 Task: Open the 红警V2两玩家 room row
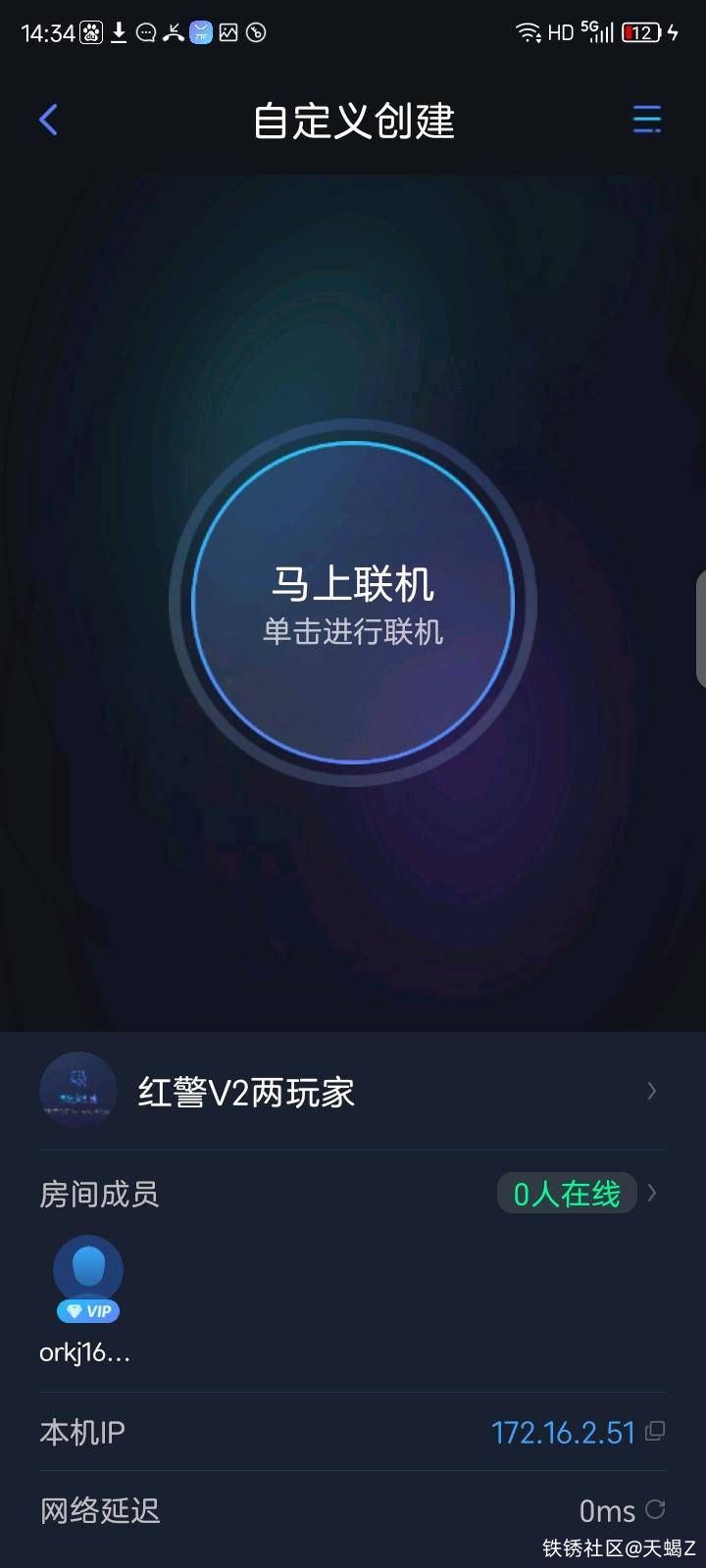[353, 1091]
